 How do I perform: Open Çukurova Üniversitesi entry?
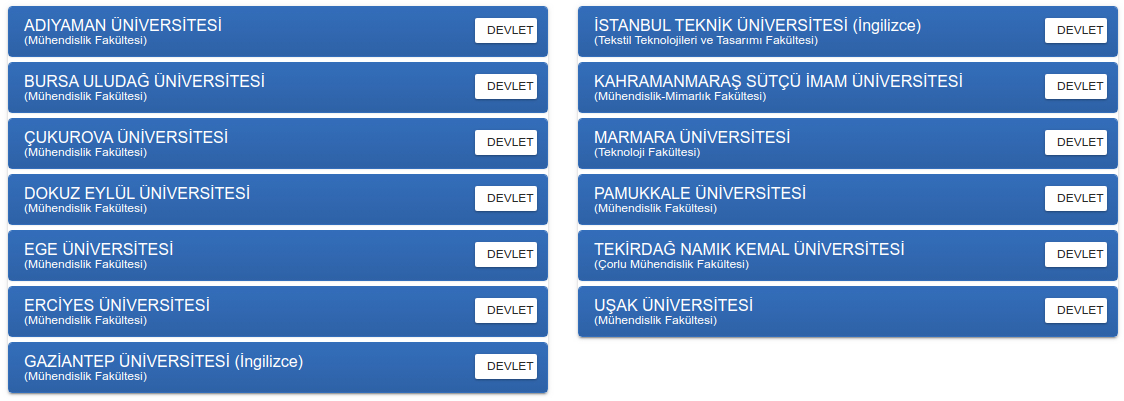278,143
